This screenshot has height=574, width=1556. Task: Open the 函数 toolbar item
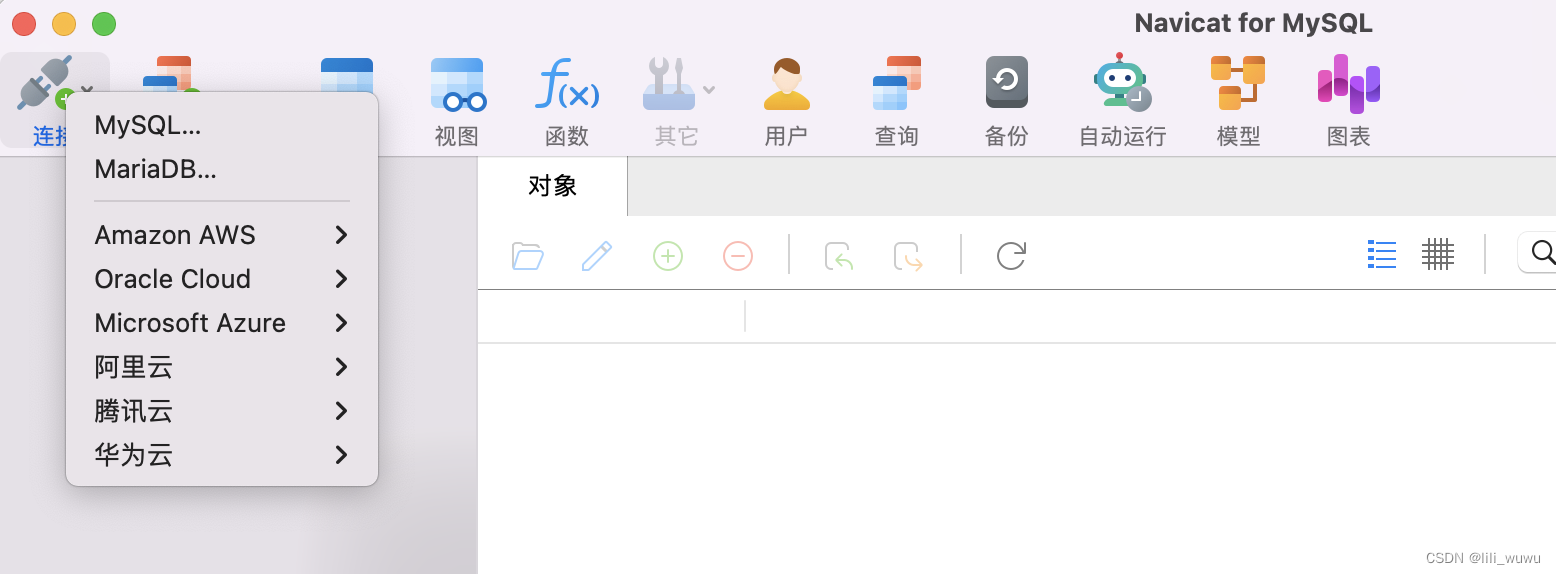(x=567, y=100)
